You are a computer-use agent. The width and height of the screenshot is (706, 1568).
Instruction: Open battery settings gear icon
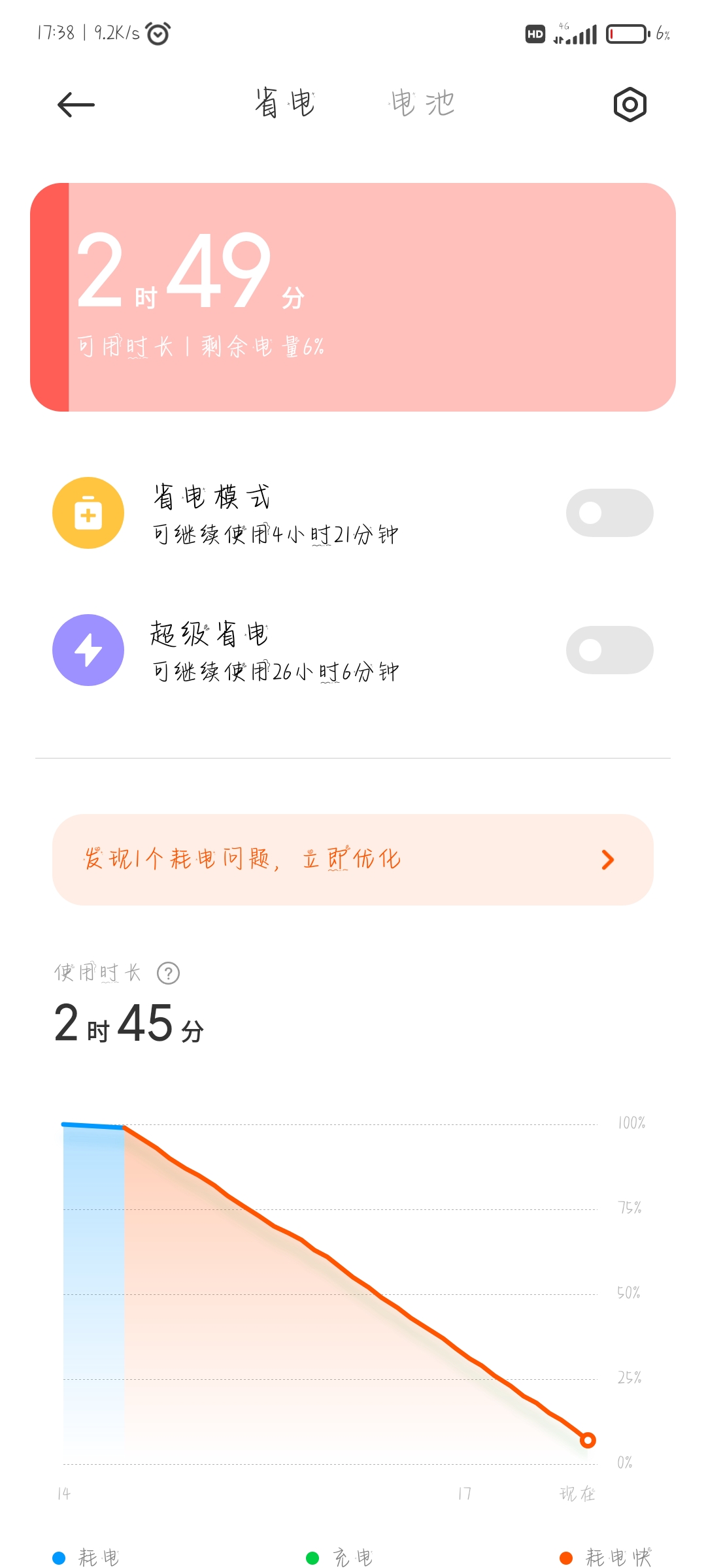[x=630, y=105]
